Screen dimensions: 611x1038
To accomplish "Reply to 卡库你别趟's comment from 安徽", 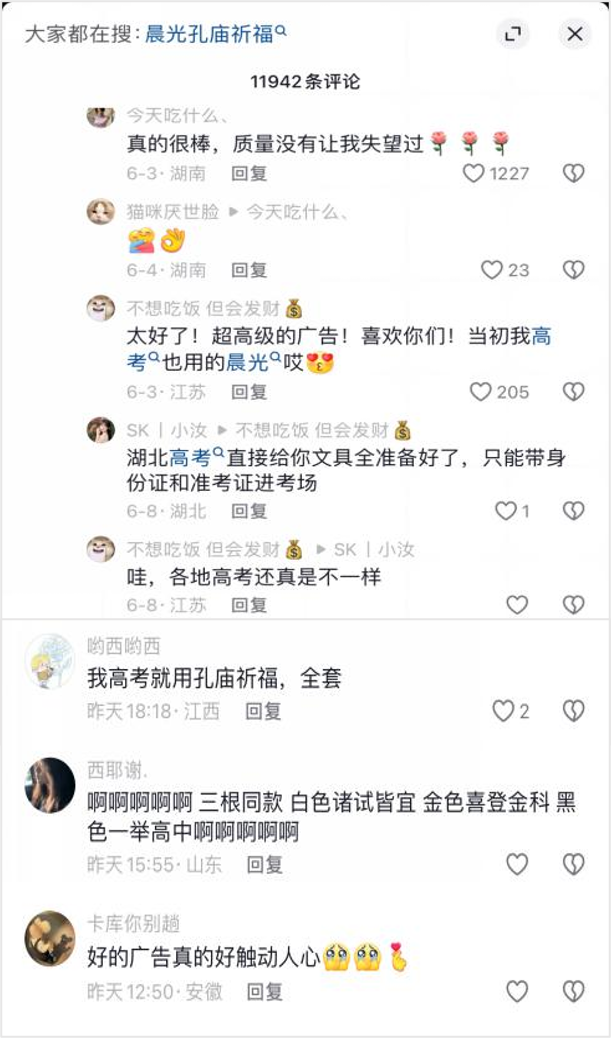I will (x=265, y=991).
